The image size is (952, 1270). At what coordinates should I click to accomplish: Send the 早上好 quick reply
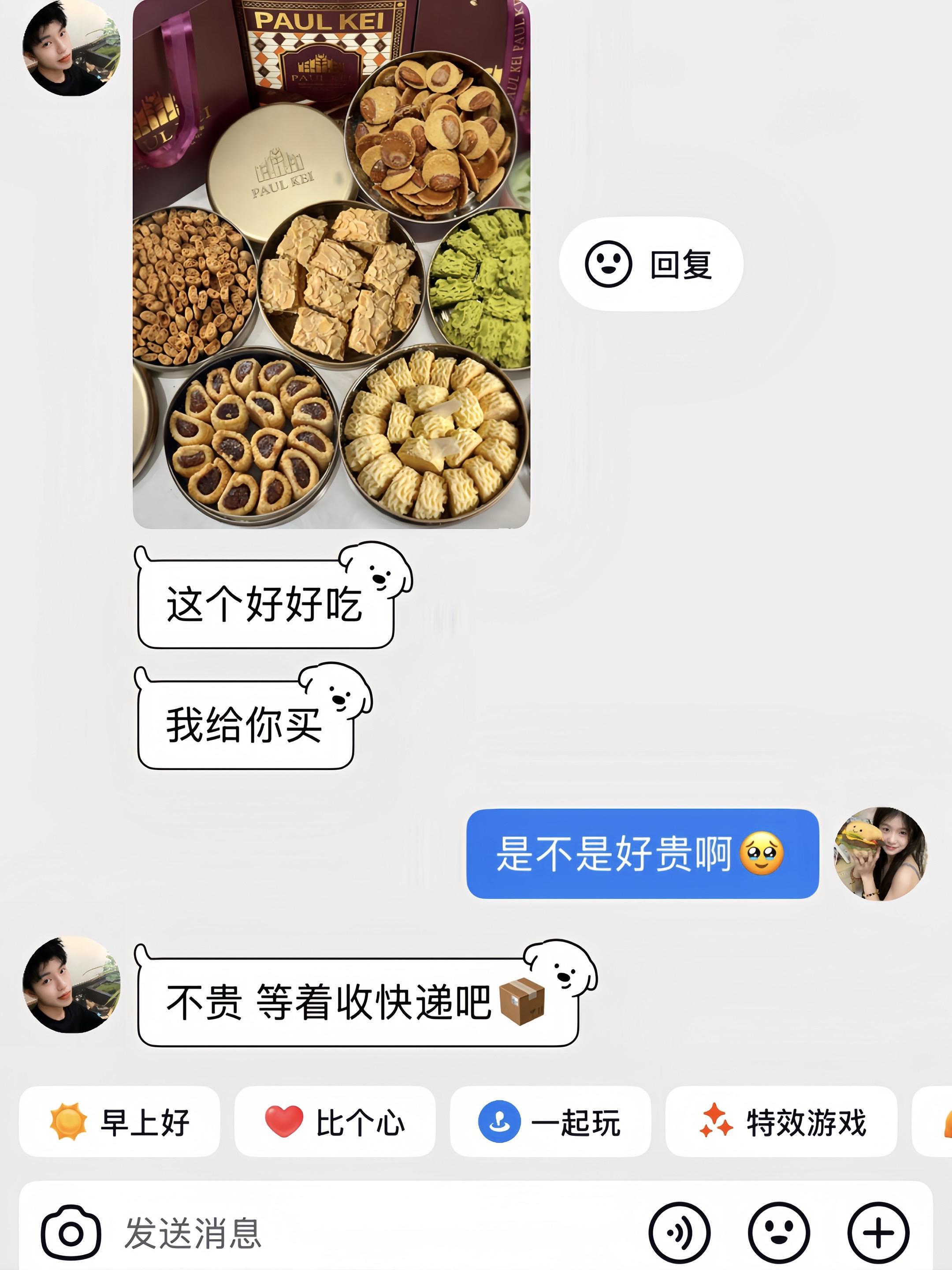[119, 1121]
